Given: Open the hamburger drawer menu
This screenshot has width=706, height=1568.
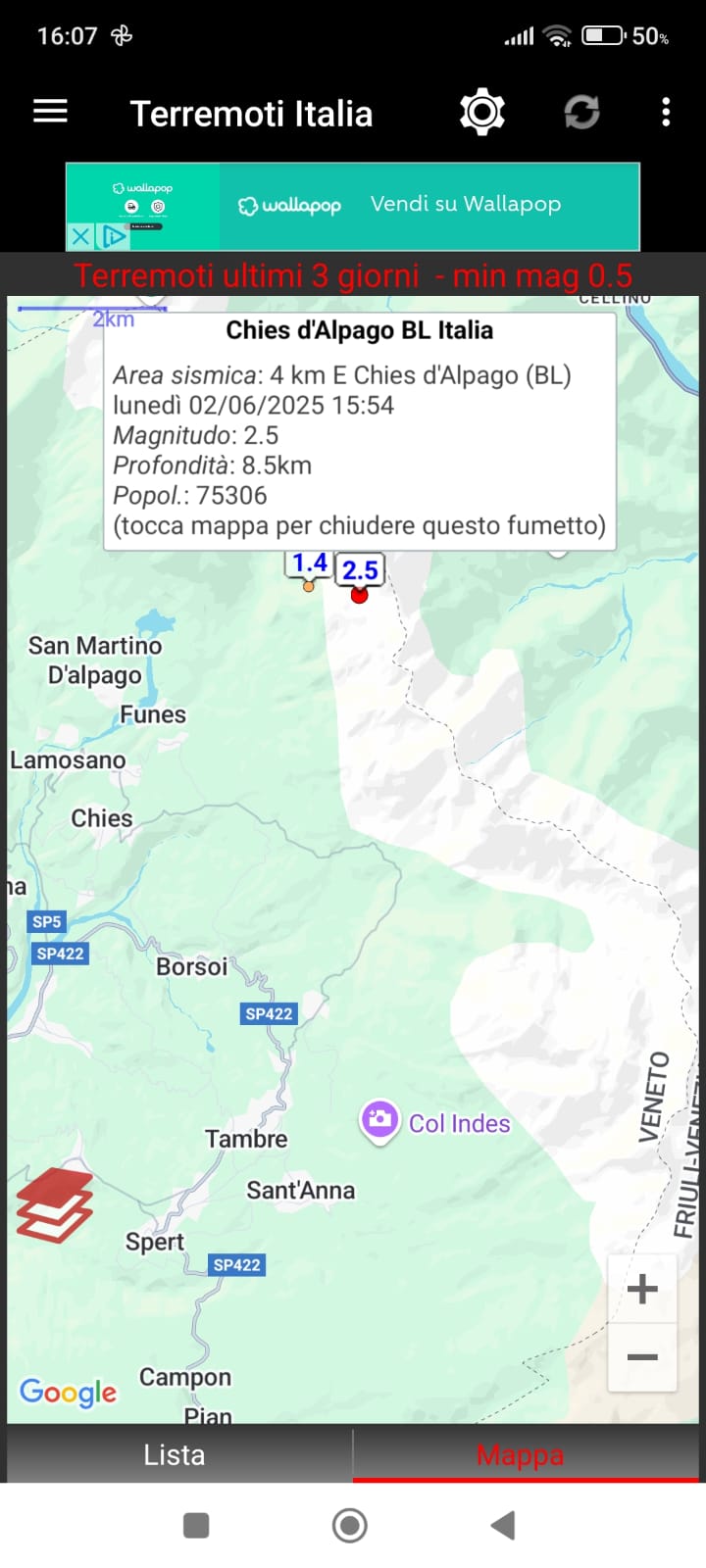Looking at the screenshot, I should tap(50, 112).
